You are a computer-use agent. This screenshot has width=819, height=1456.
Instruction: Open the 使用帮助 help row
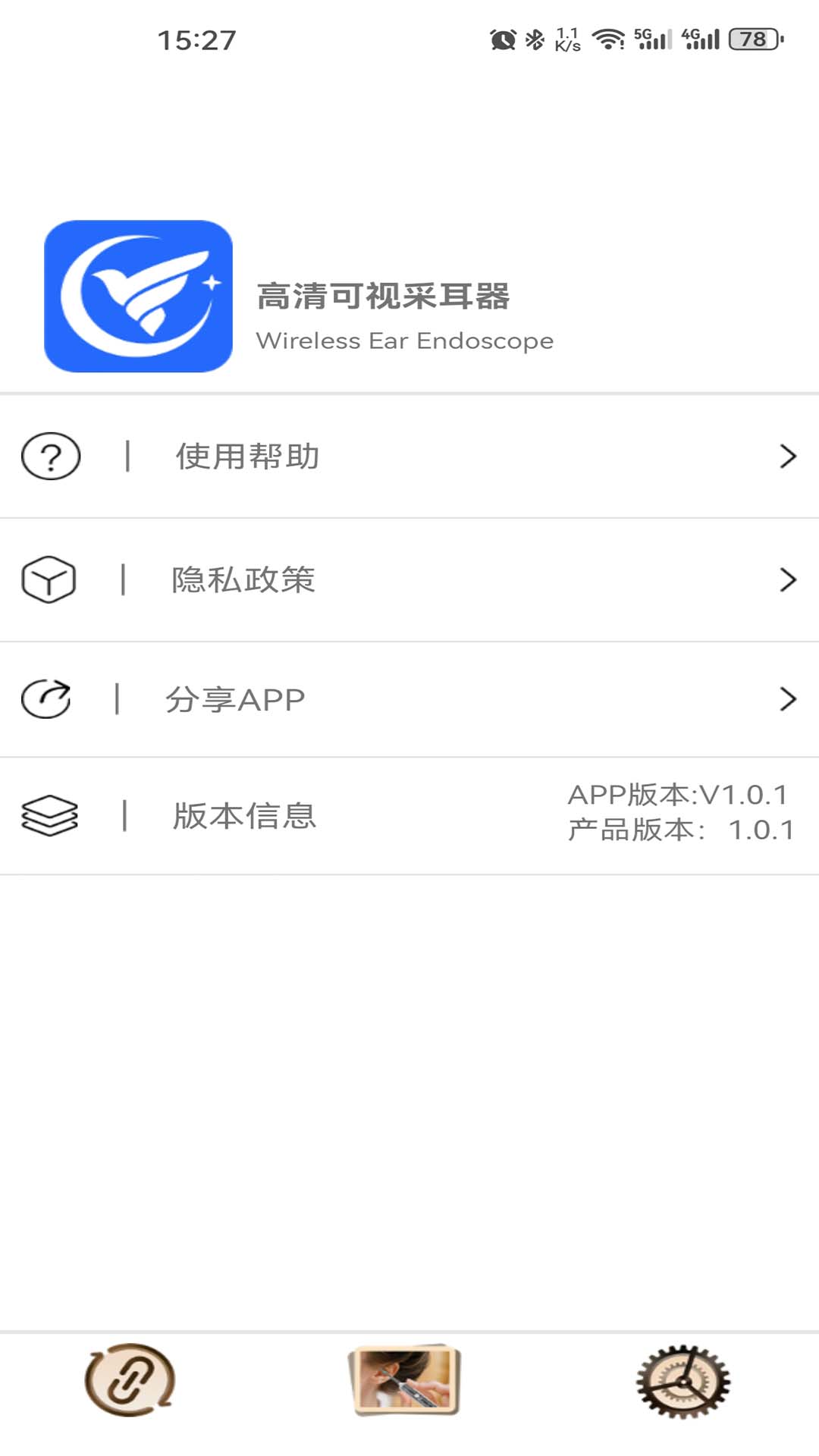pos(409,457)
